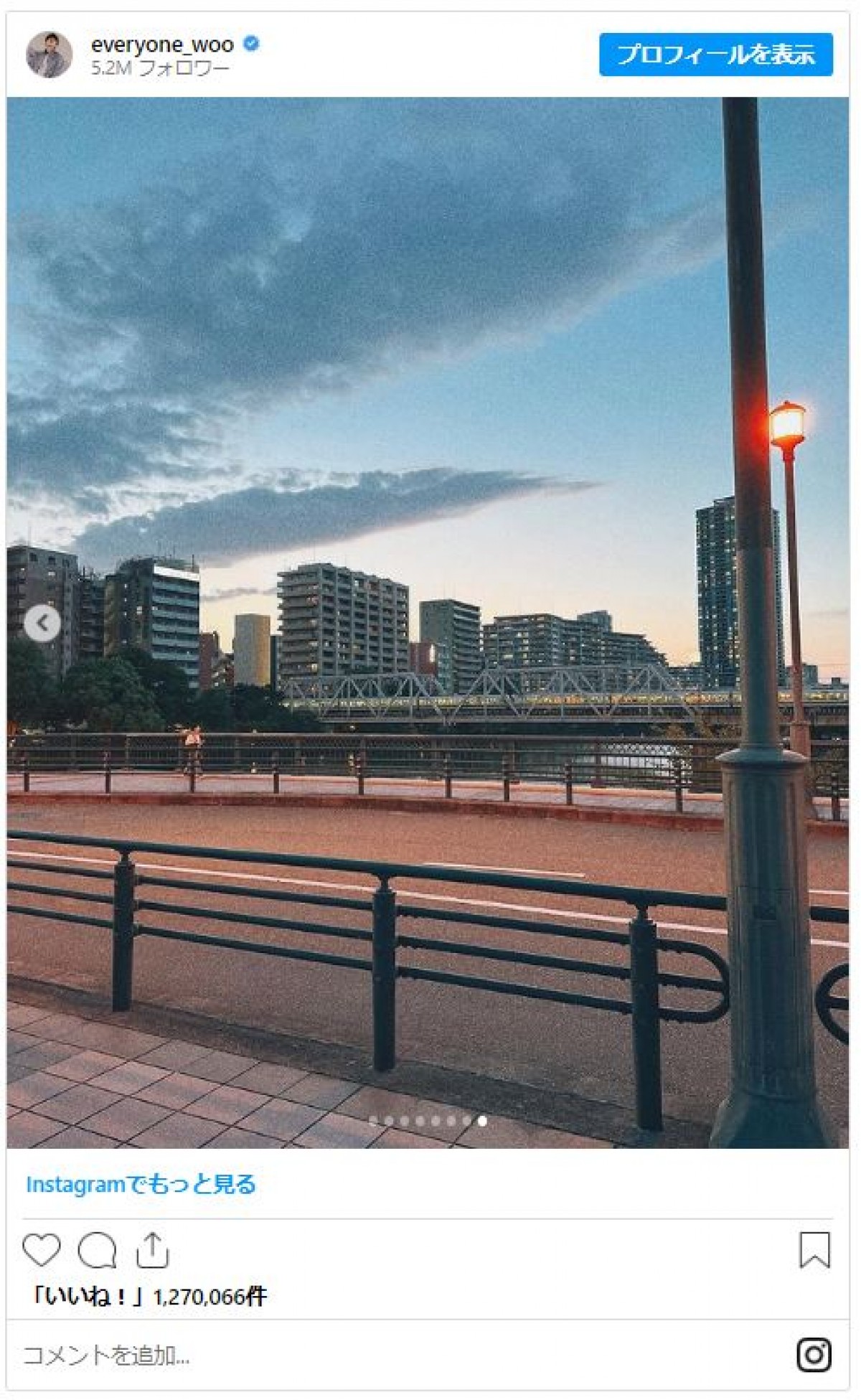Bookmark this post
The height and width of the screenshot is (1400, 861).
point(814,1249)
